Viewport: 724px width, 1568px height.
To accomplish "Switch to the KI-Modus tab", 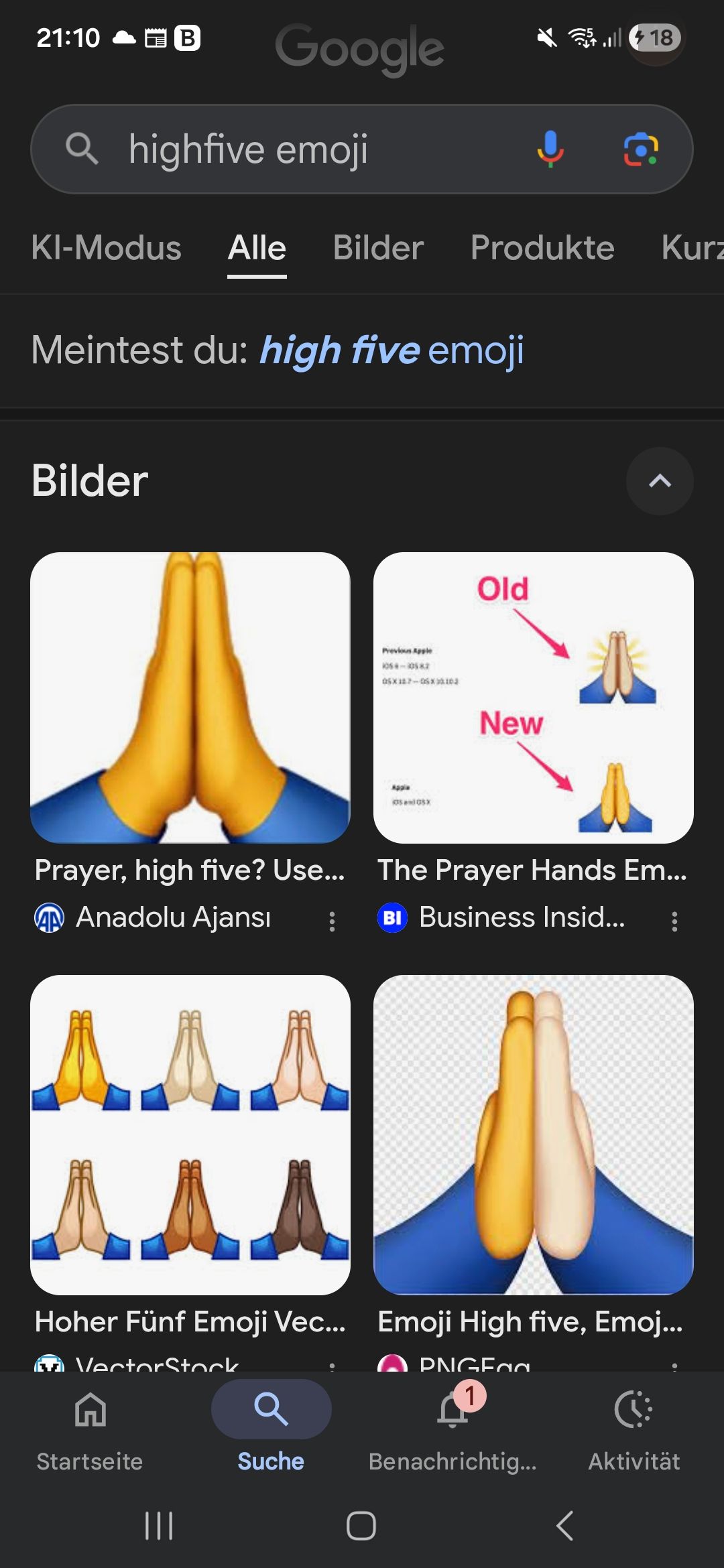I will (x=106, y=248).
